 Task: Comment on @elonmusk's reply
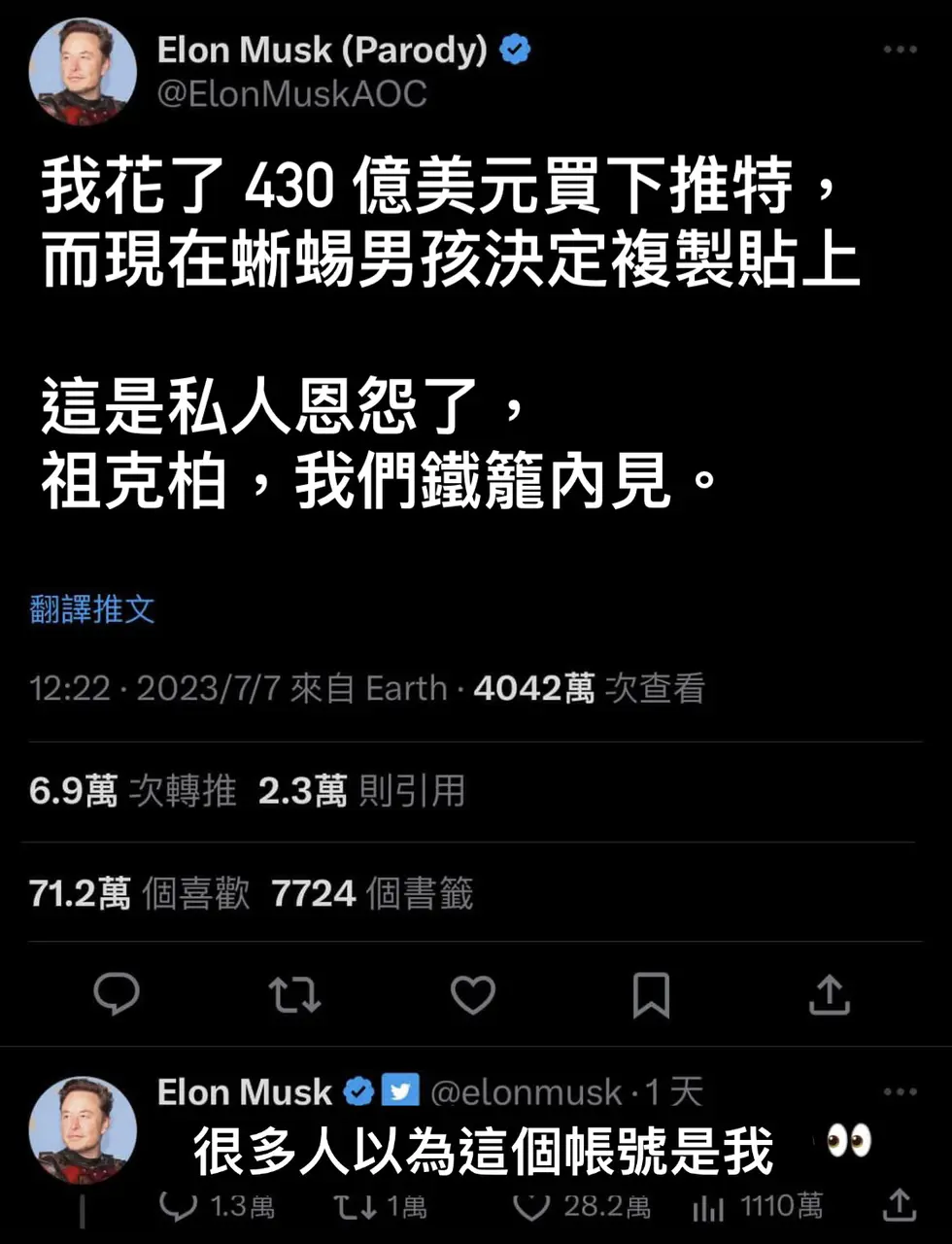(x=179, y=1207)
